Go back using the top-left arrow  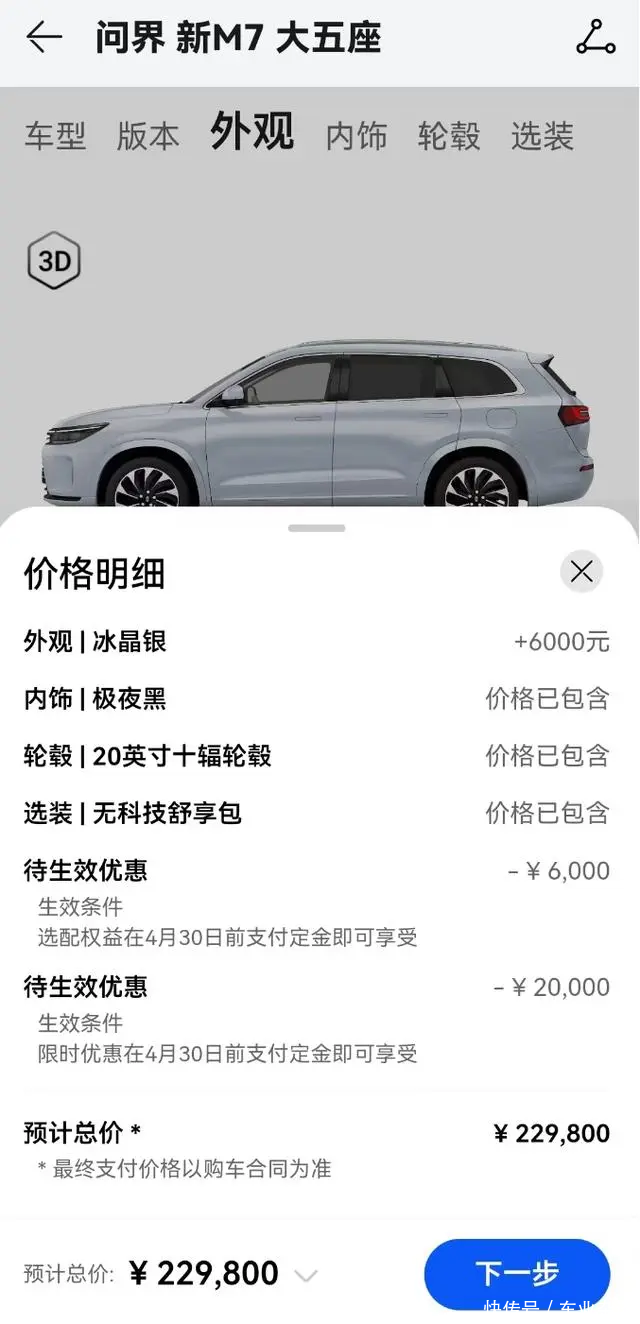(44, 38)
